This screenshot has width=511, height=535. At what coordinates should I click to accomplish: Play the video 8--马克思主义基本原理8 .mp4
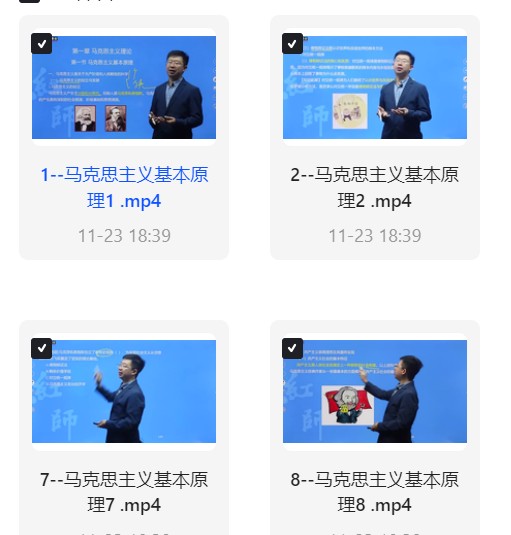point(375,391)
